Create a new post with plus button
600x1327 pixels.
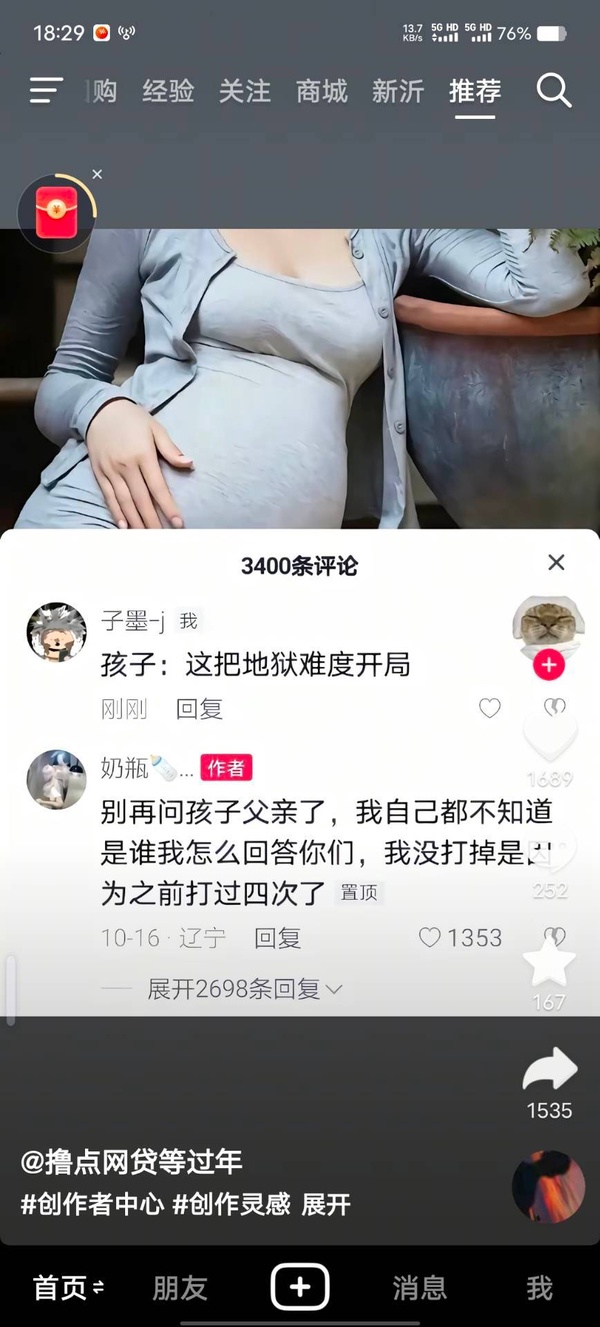coord(300,1287)
